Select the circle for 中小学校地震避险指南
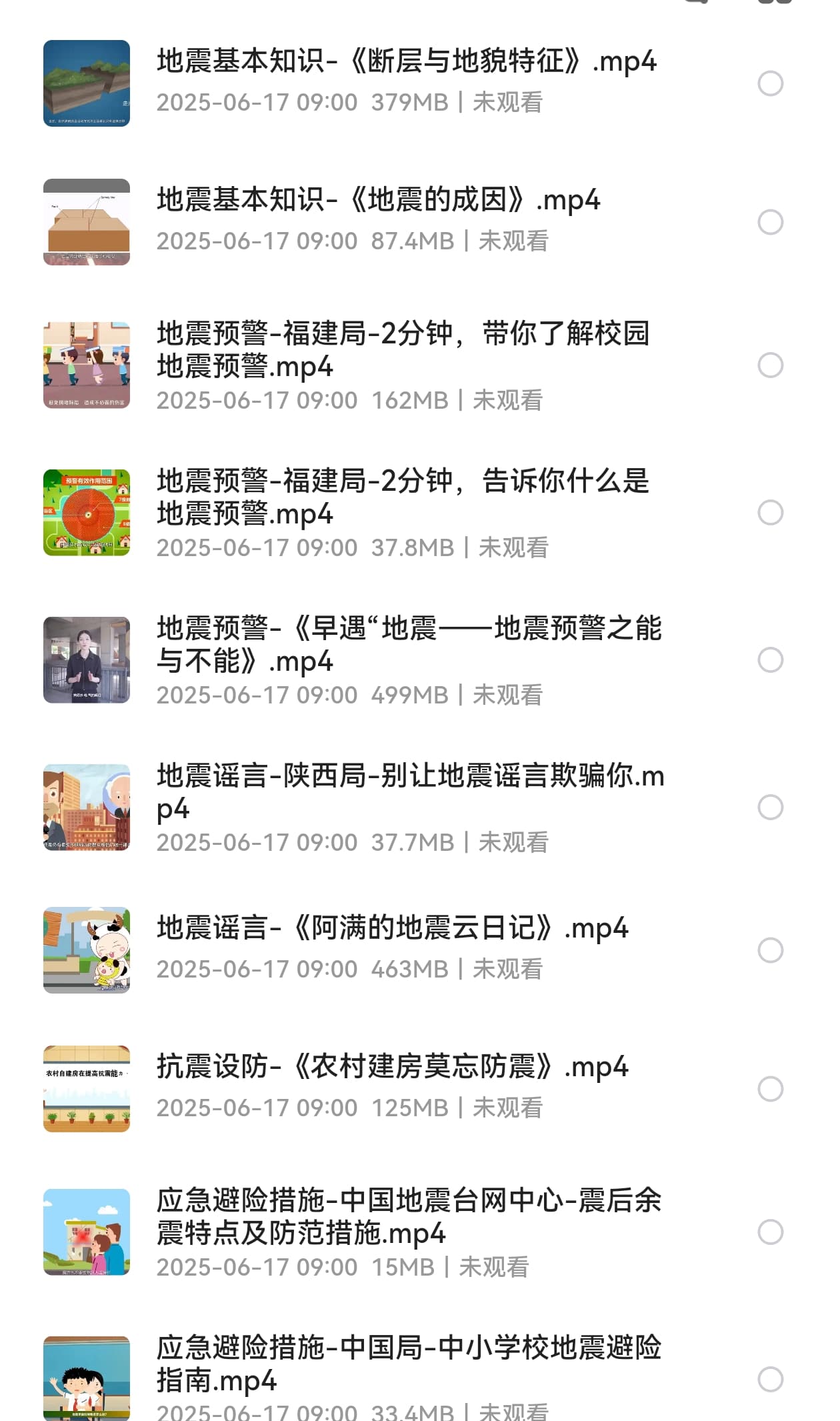 (771, 1380)
